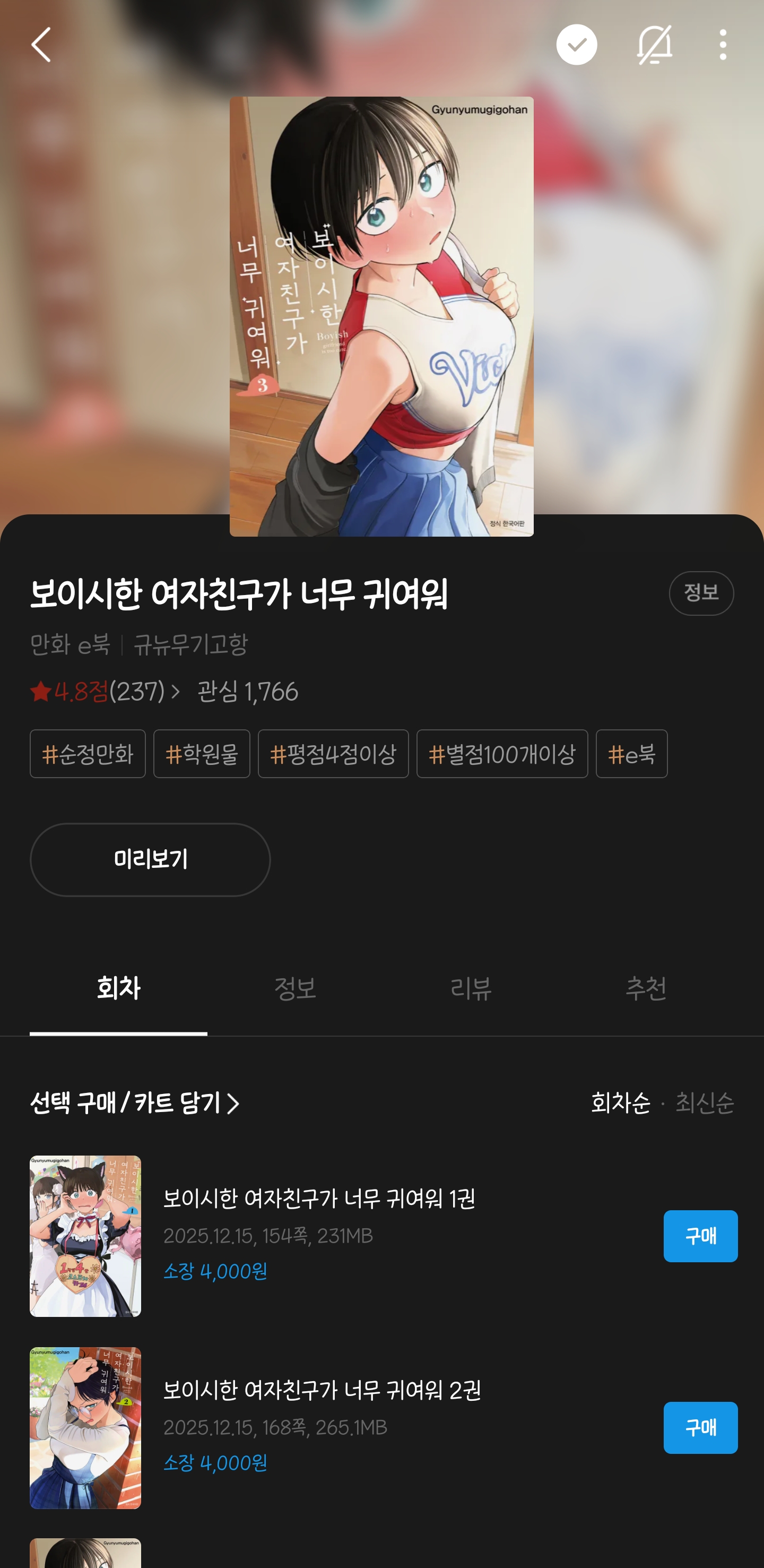Open the 4.8점 rating reviews link
764x1568 pixels.
105,692
